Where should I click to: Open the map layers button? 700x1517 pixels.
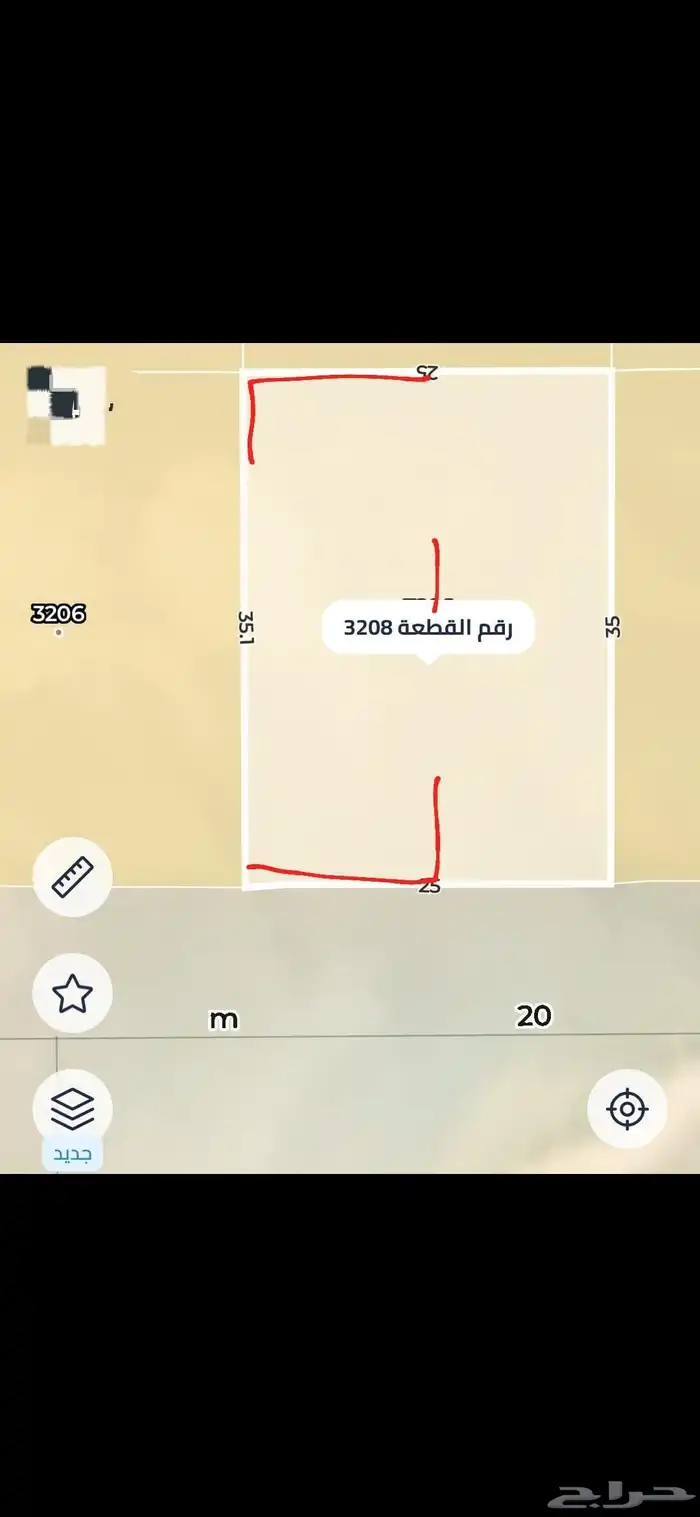(72, 1108)
